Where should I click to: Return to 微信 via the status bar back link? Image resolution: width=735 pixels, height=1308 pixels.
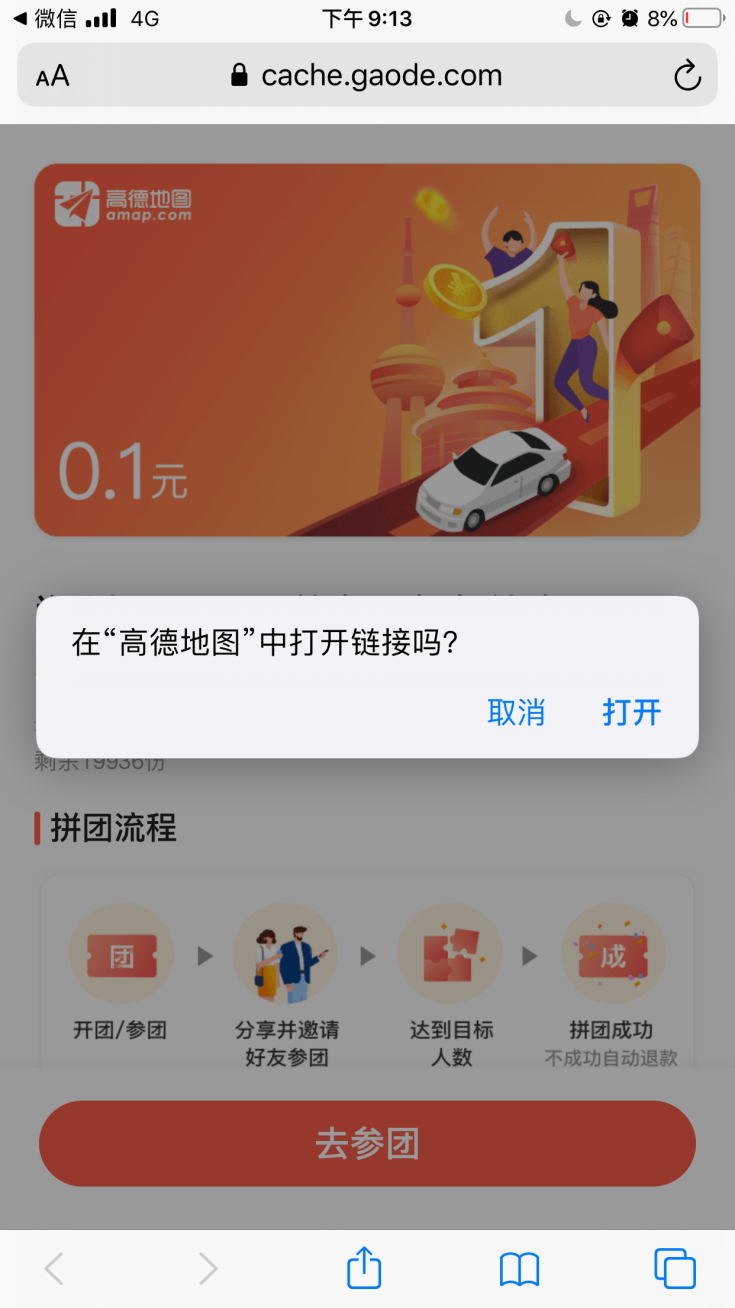coord(44,18)
